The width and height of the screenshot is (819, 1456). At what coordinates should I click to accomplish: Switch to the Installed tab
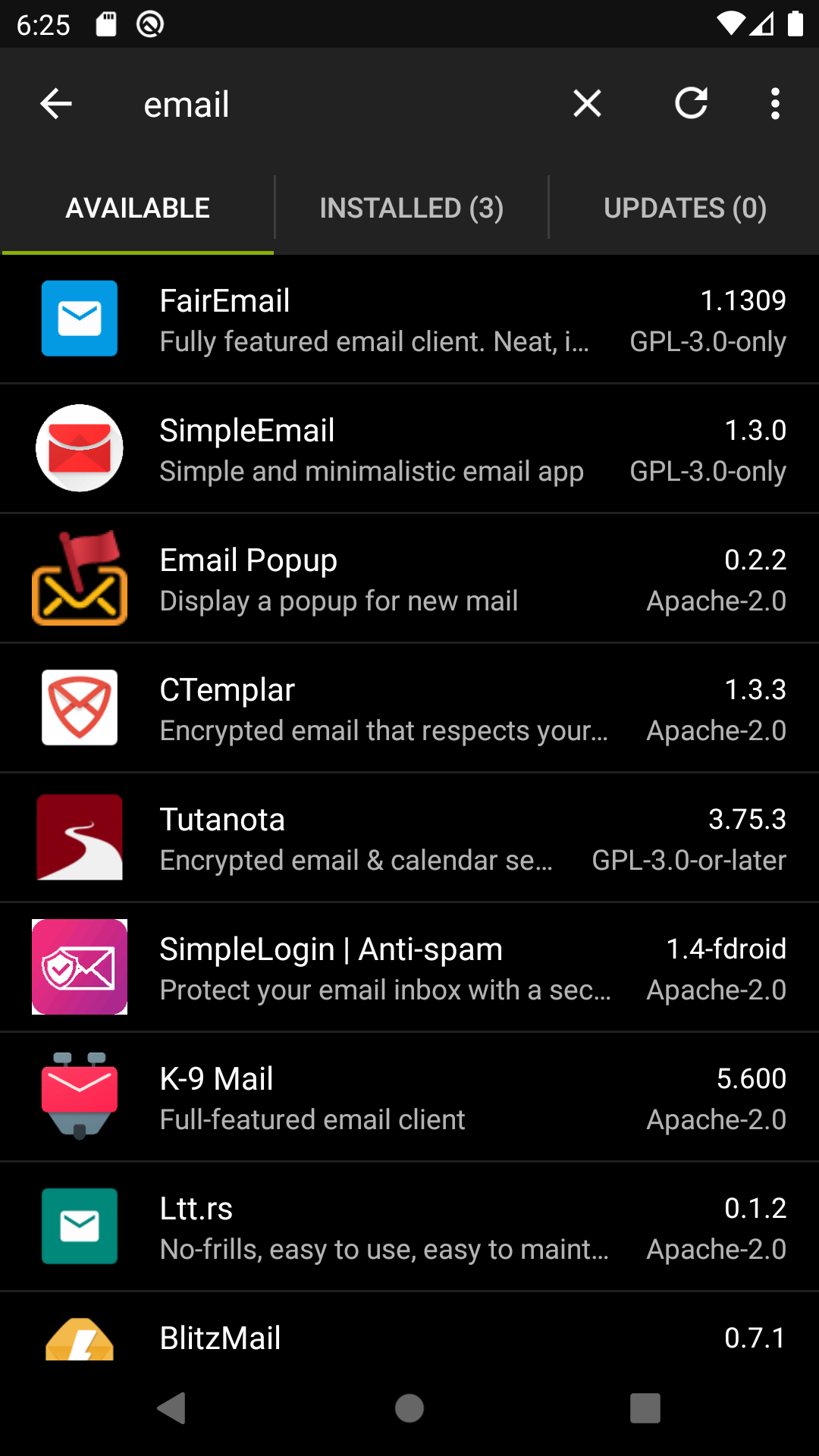(x=411, y=208)
